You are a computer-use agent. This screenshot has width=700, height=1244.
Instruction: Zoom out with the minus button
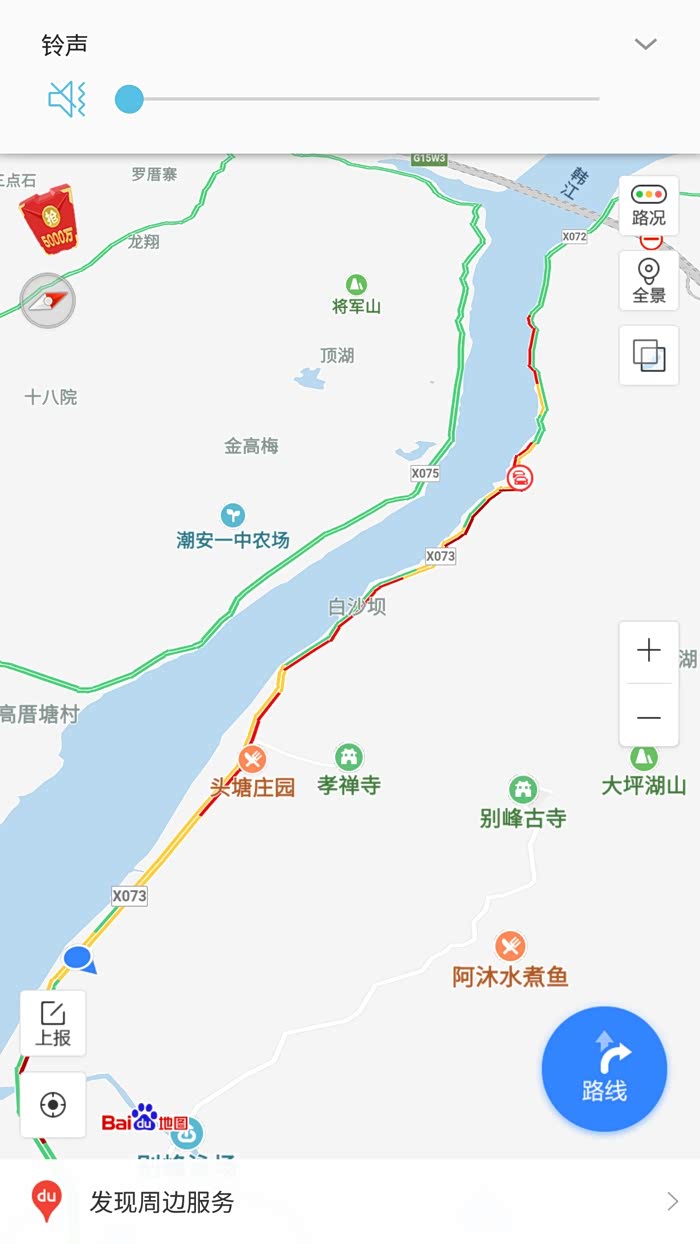click(649, 718)
